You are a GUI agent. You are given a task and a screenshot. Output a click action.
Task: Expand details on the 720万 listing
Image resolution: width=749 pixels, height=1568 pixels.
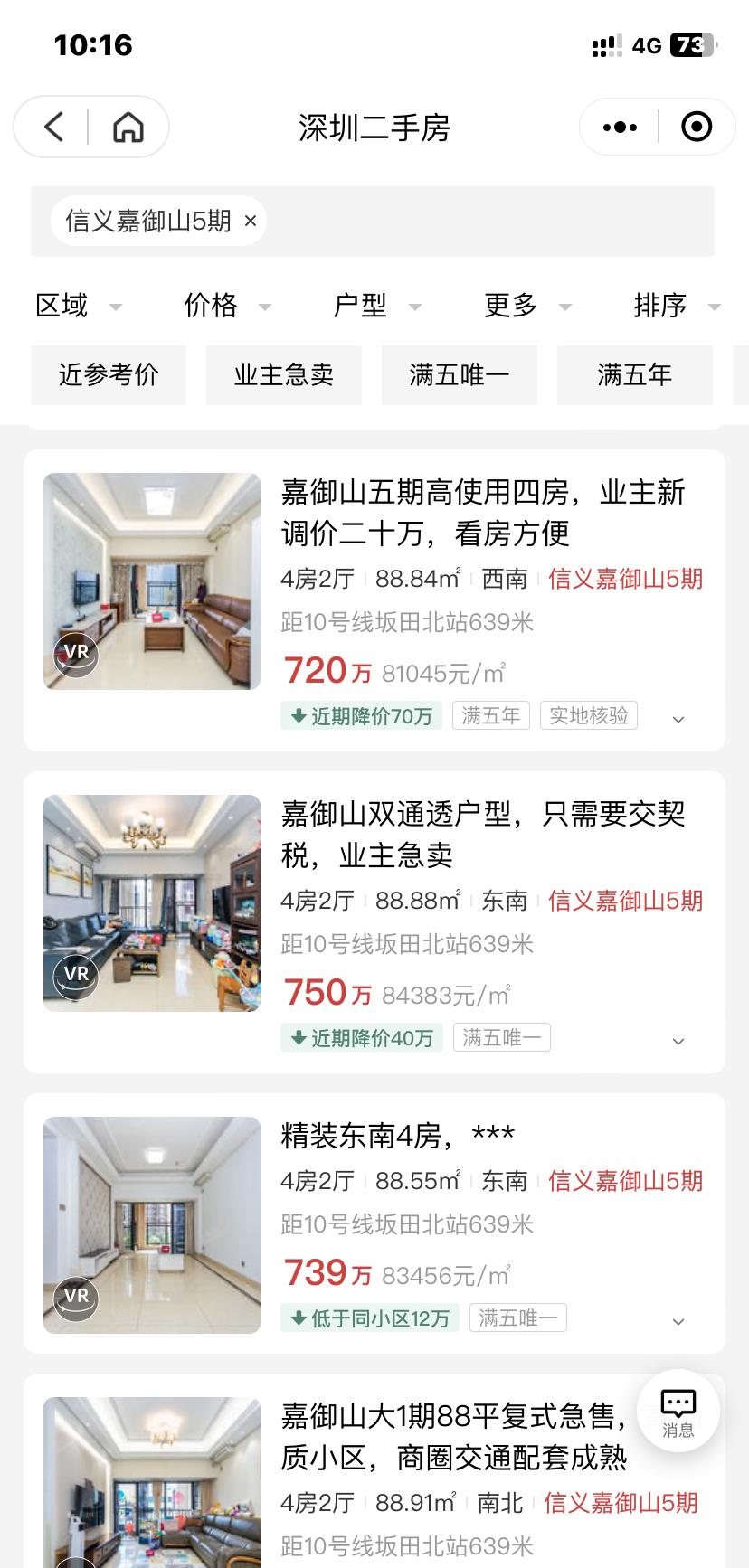[678, 718]
